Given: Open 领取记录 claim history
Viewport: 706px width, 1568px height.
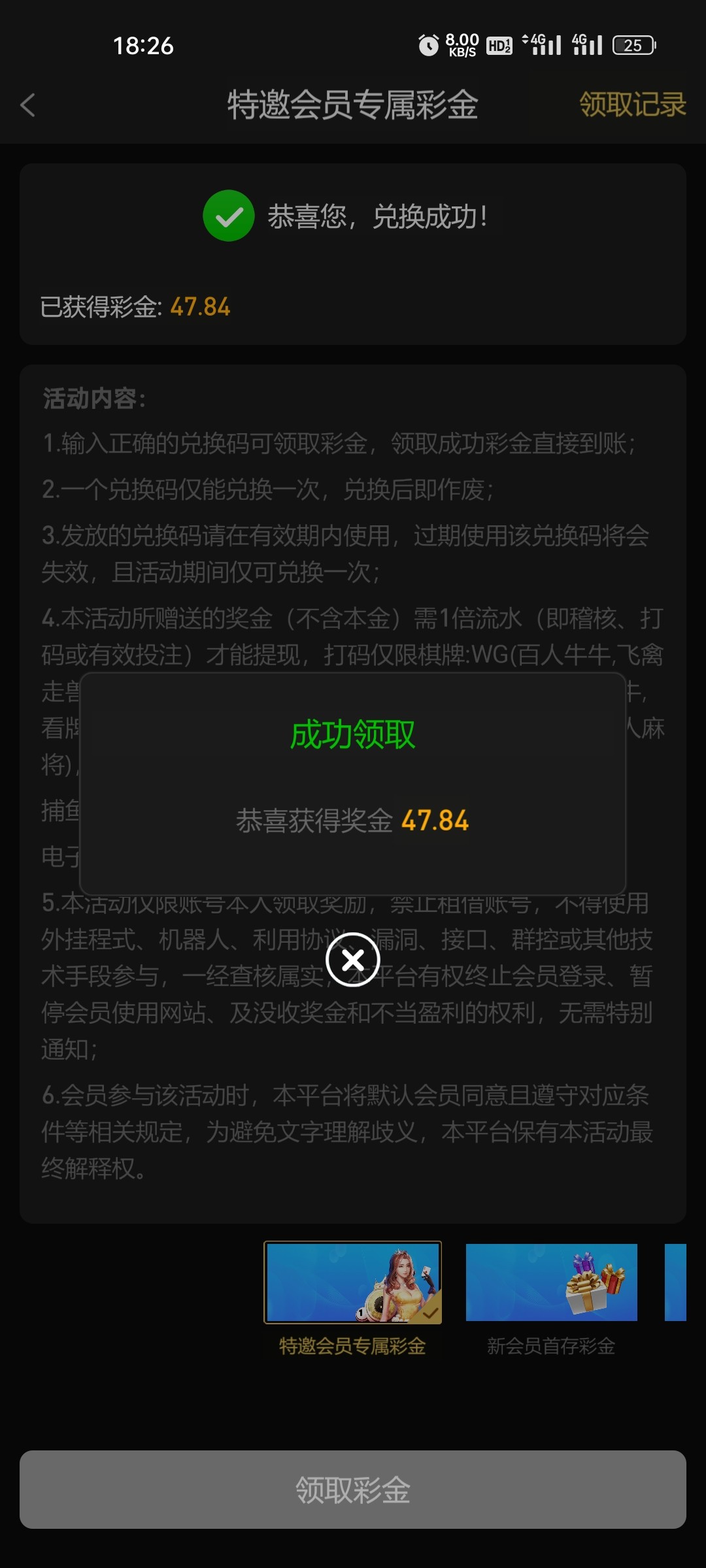Looking at the screenshot, I should click(x=632, y=105).
